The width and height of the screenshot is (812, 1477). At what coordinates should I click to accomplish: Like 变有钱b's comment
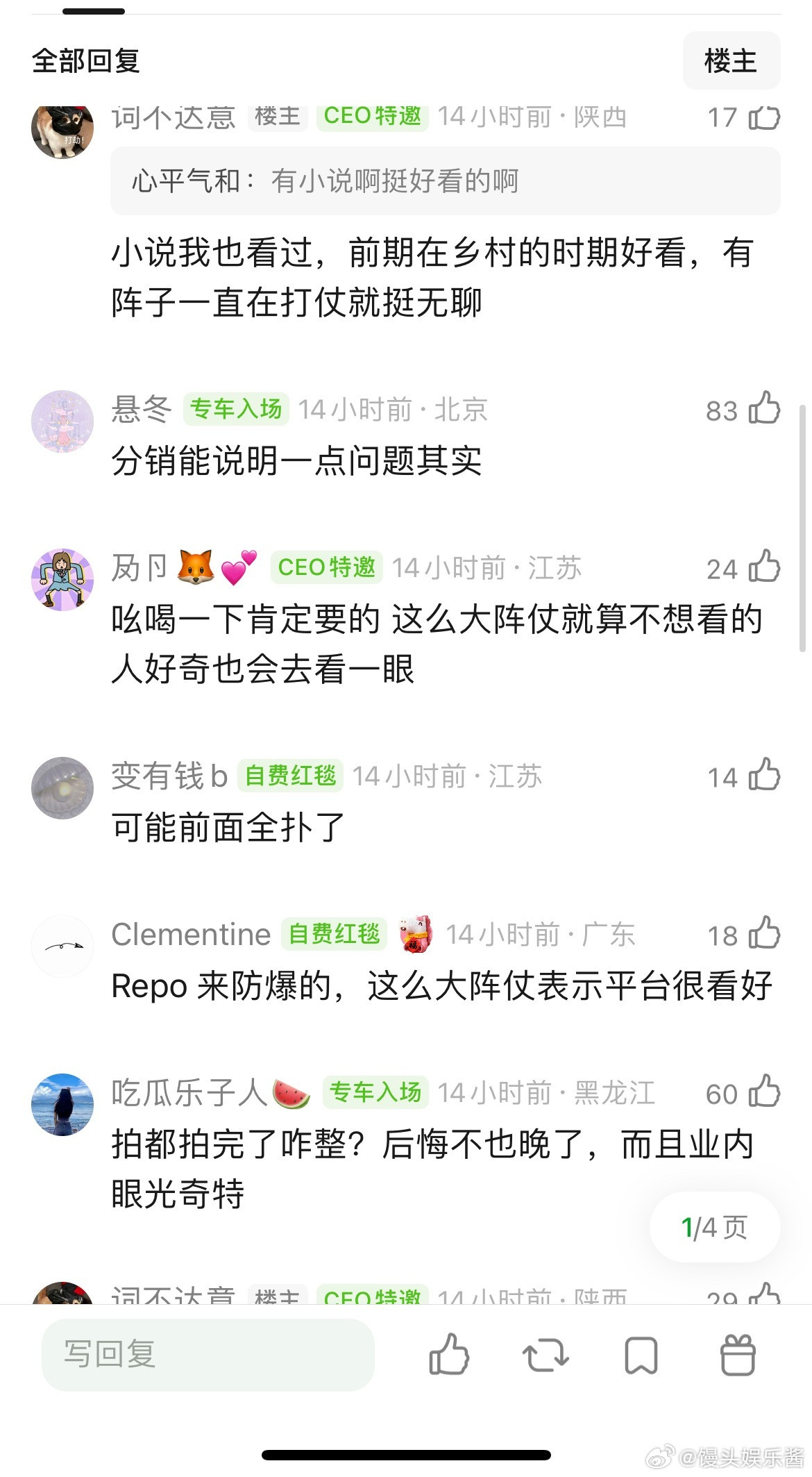(x=764, y=778)
